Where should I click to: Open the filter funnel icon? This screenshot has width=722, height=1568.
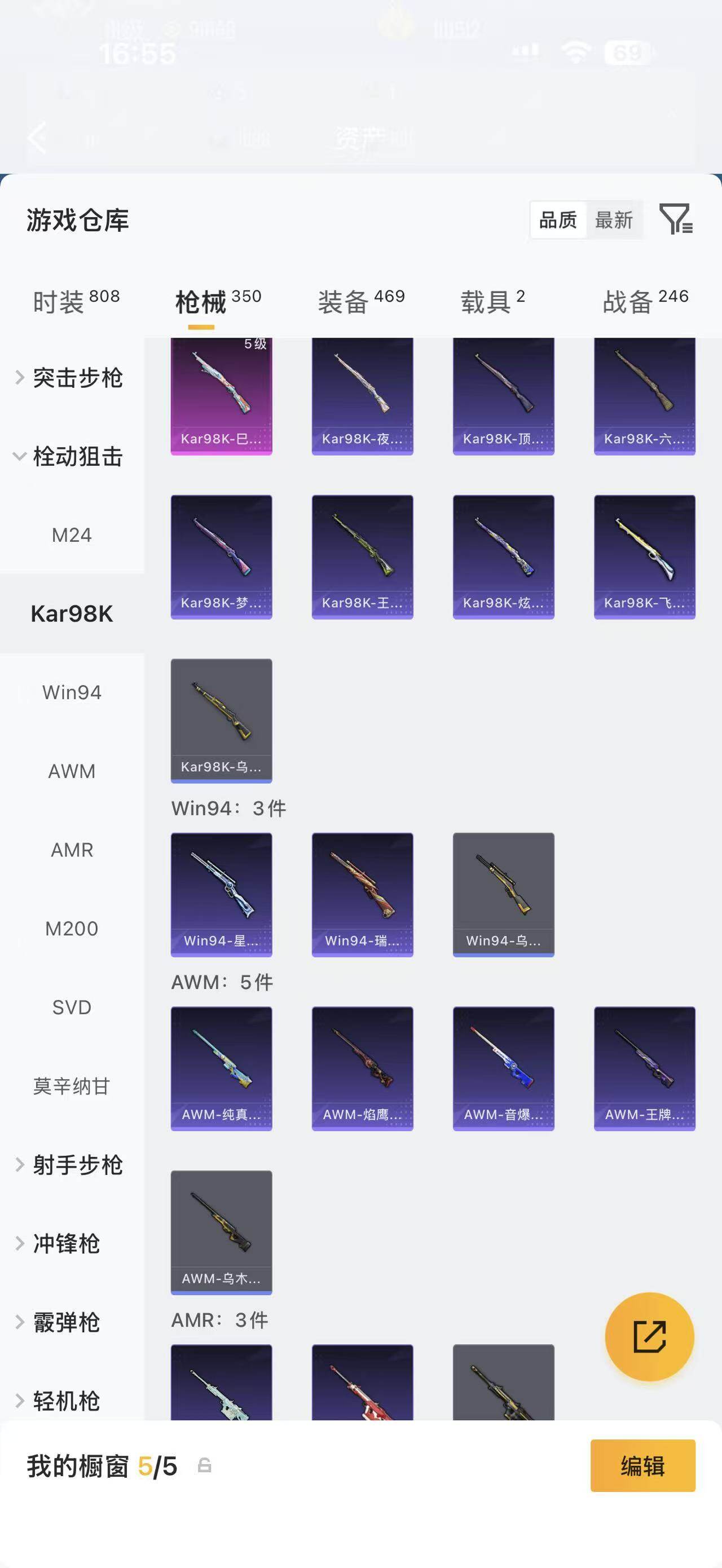(x=676, y=219)
